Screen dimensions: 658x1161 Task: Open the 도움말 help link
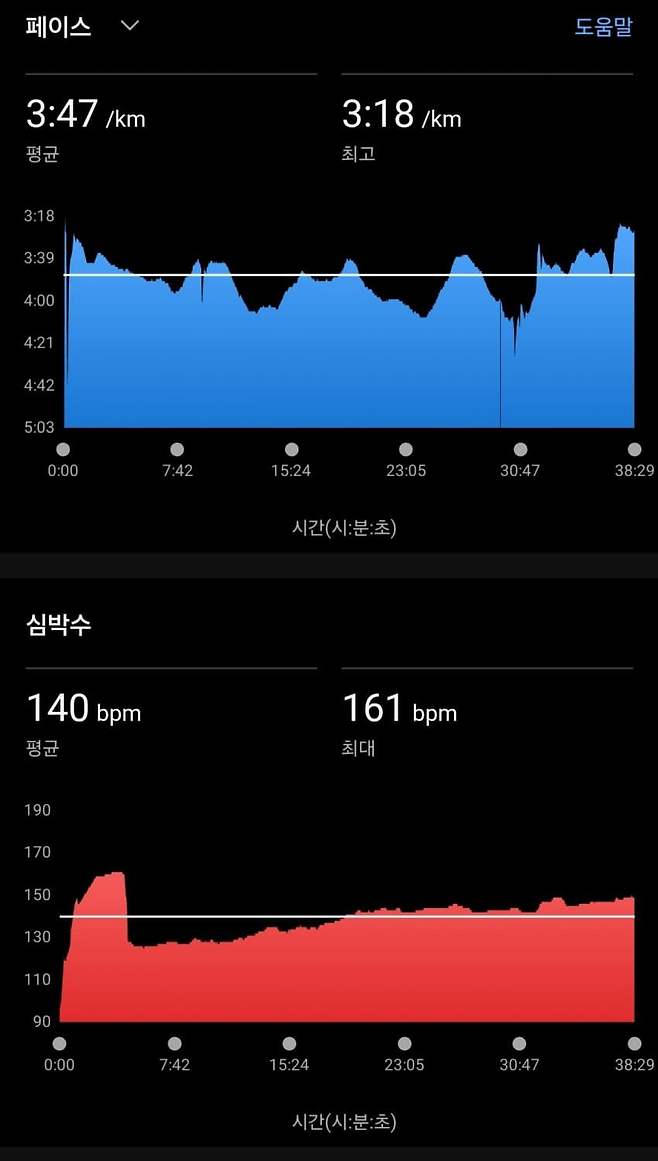pyautogui.click(x=603, y=27)
